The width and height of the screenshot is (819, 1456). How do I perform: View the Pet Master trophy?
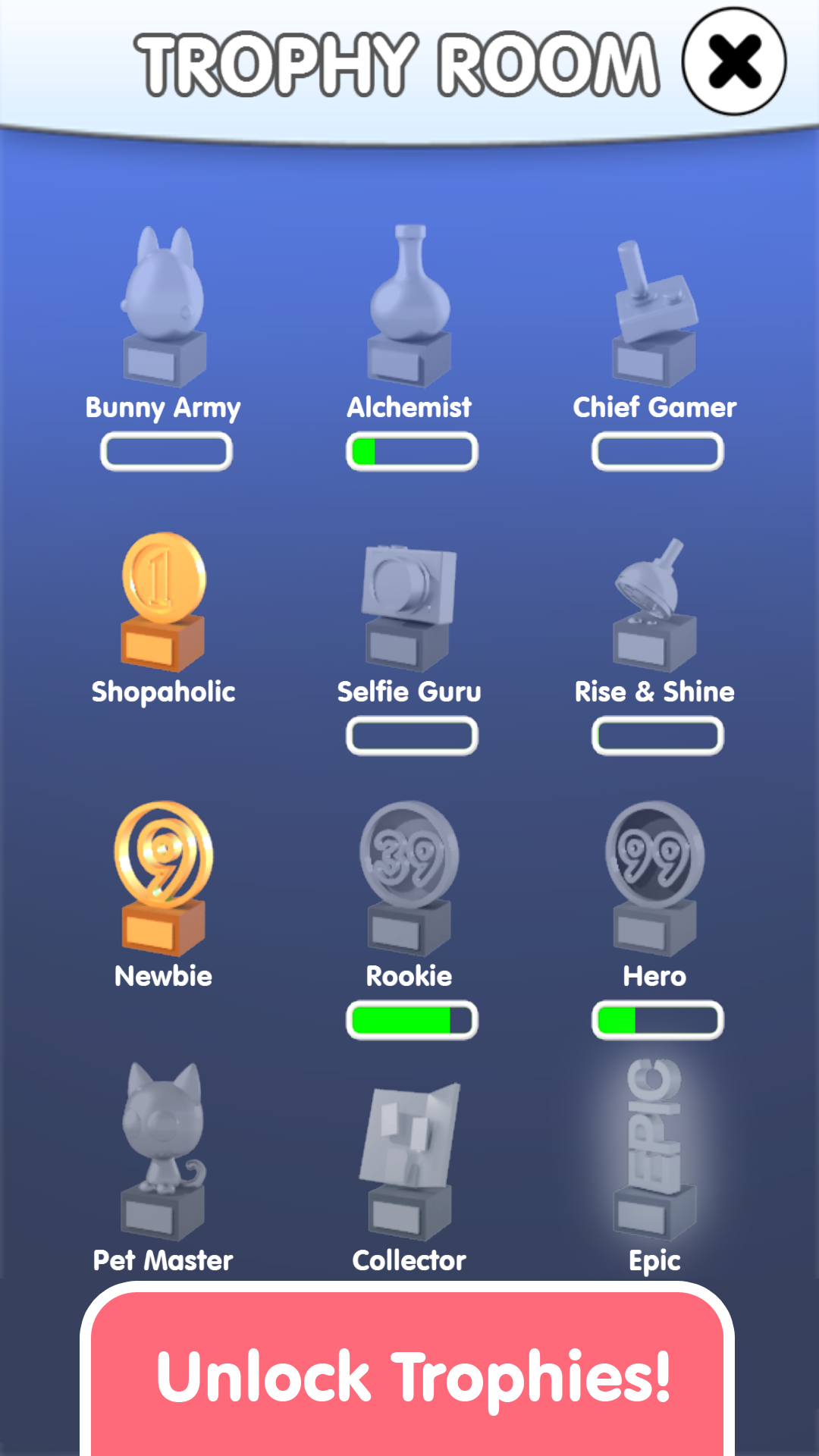click(x=163, y=1149)
